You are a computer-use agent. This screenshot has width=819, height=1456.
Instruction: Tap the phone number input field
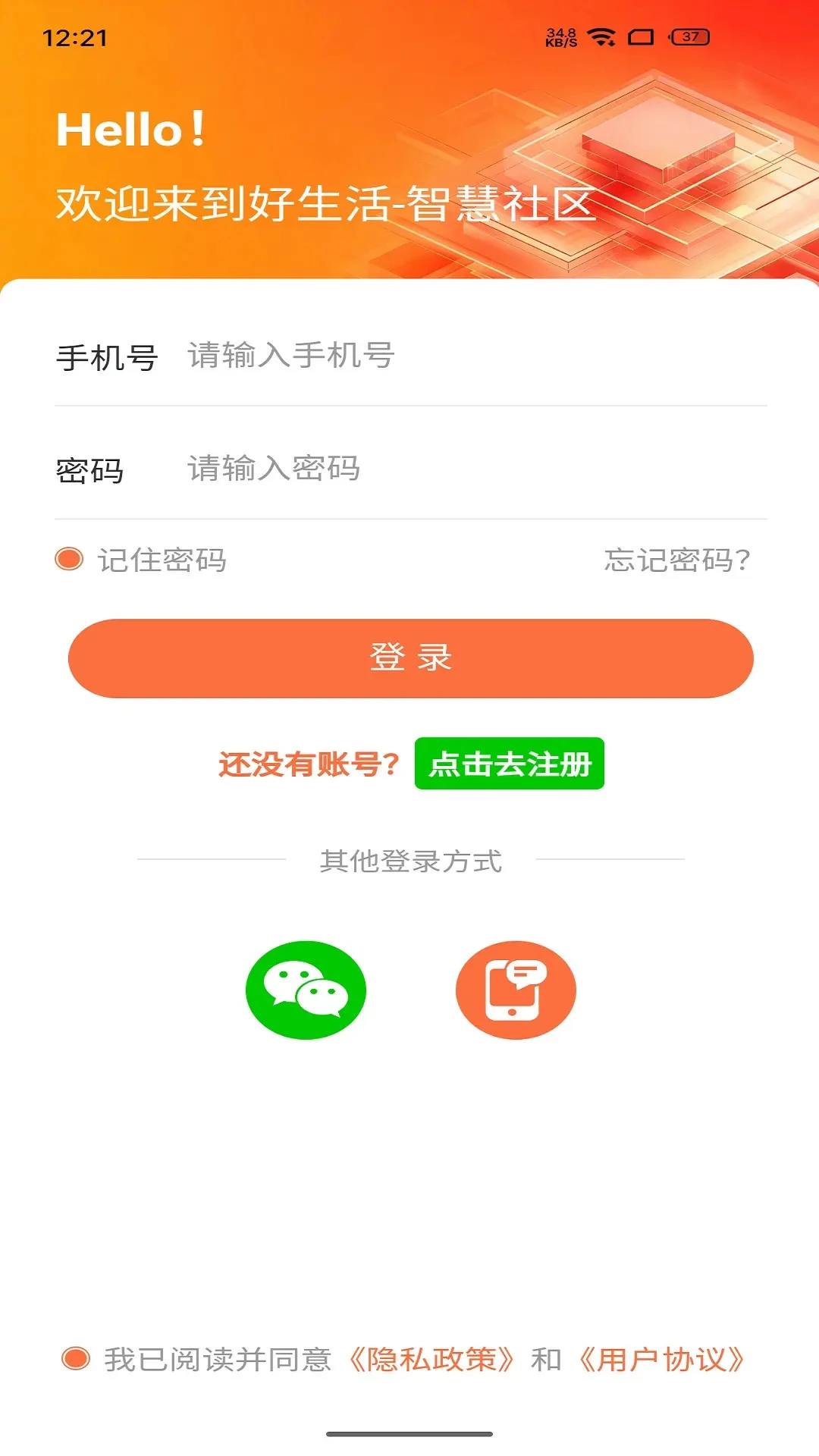point(476,356)
